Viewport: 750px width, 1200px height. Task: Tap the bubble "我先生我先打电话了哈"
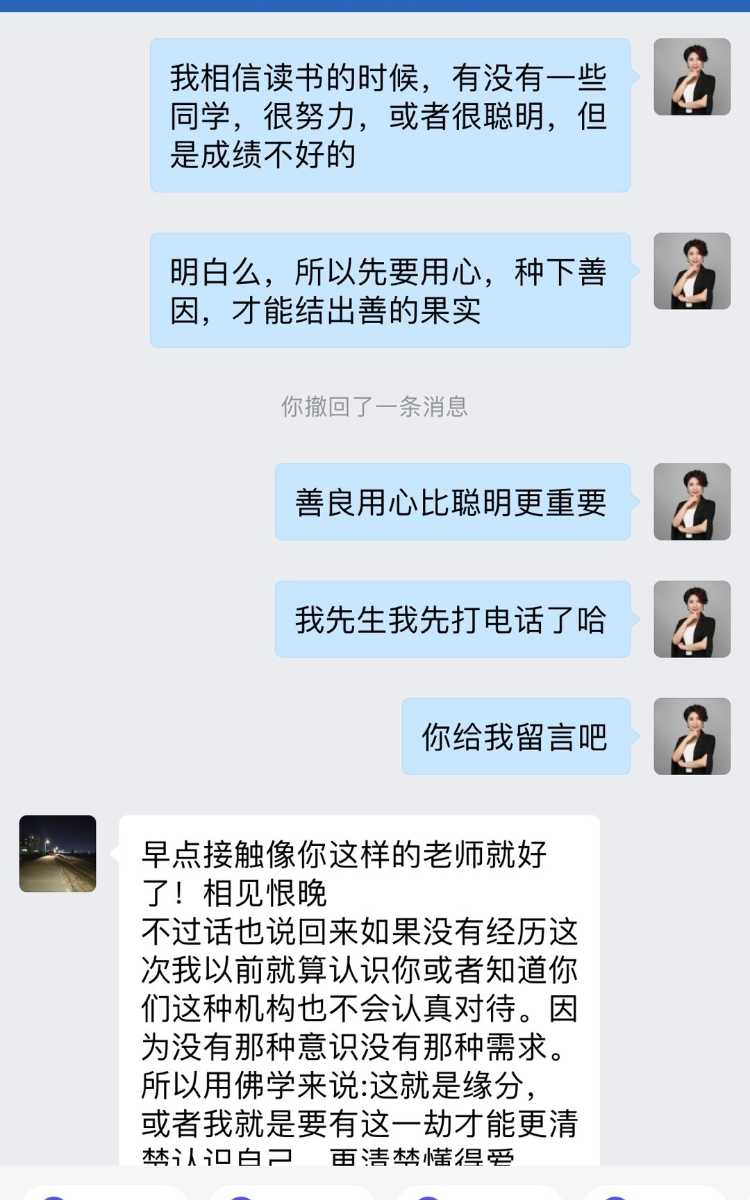click(x=452, y=620)
